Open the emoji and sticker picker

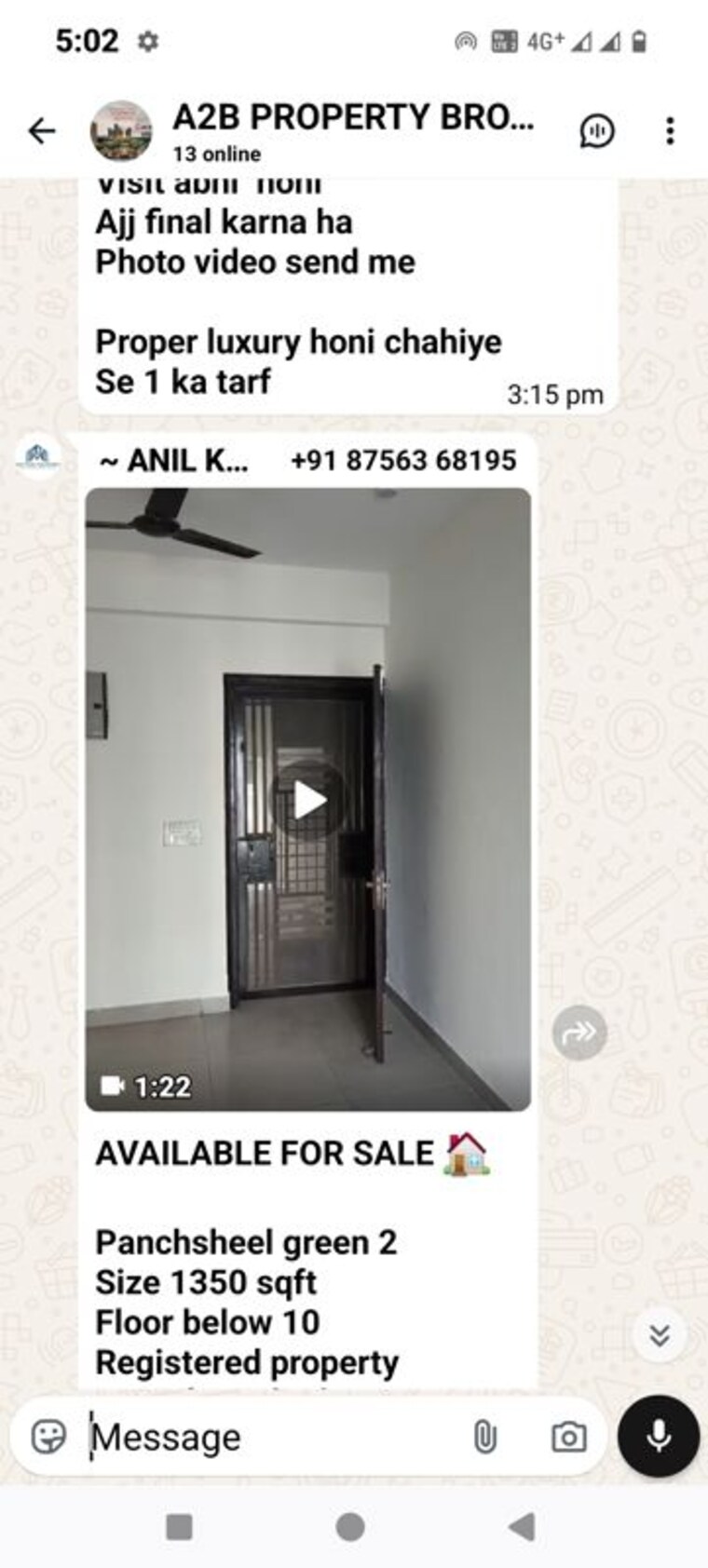pos(48,1437)
